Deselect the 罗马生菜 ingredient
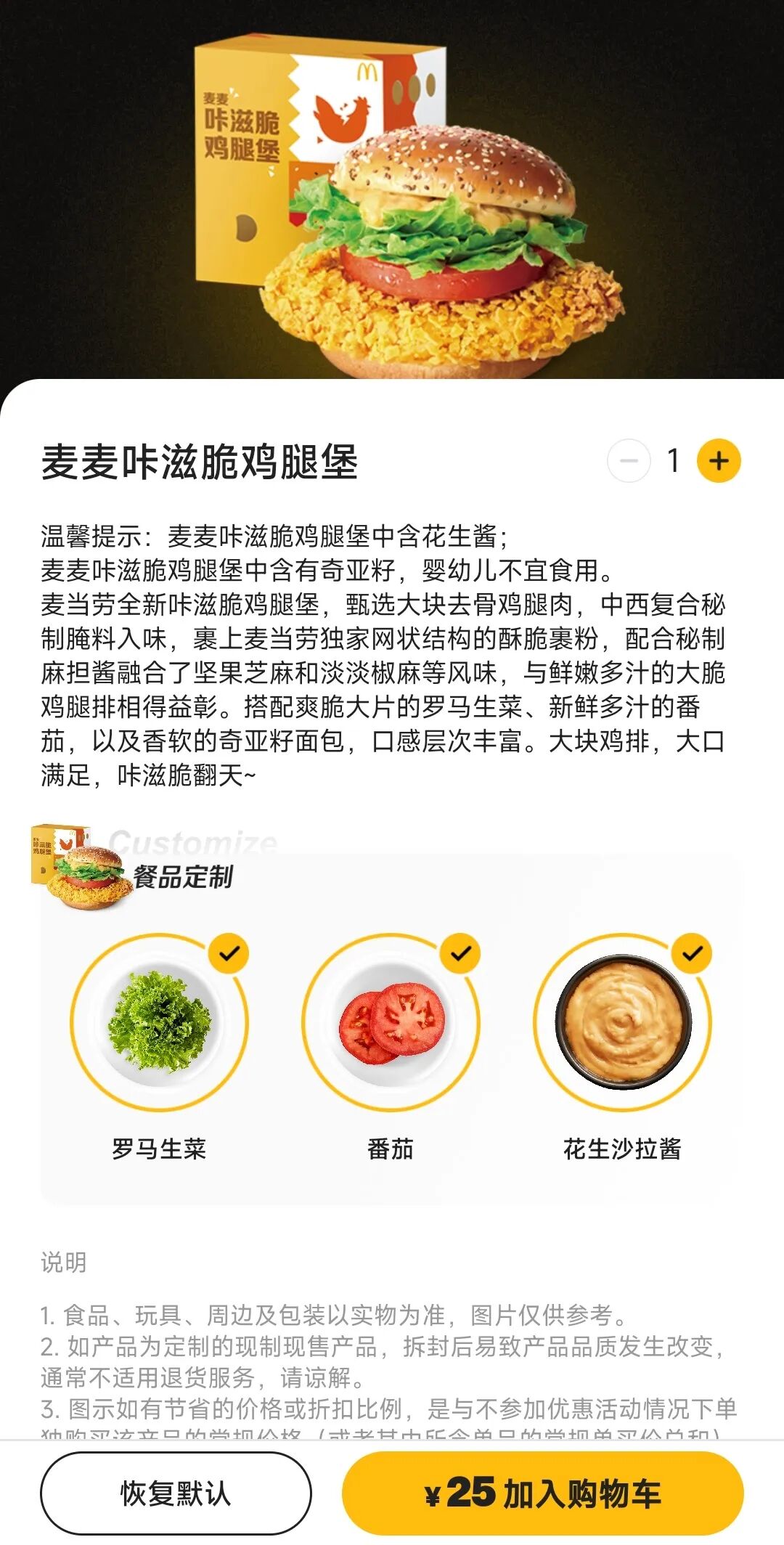 pos(160,1022)
